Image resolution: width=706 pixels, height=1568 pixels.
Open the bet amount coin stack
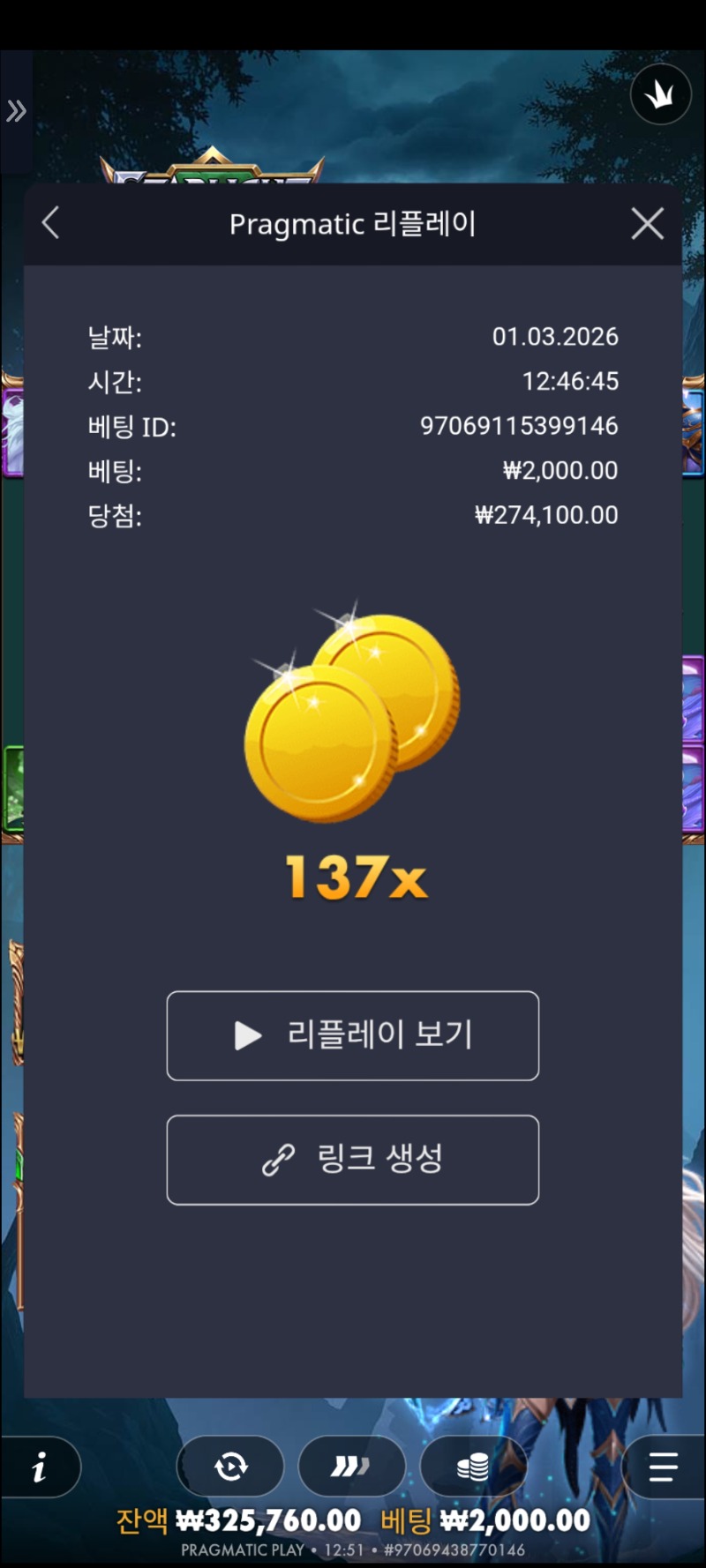click(x=473, y=1467)
